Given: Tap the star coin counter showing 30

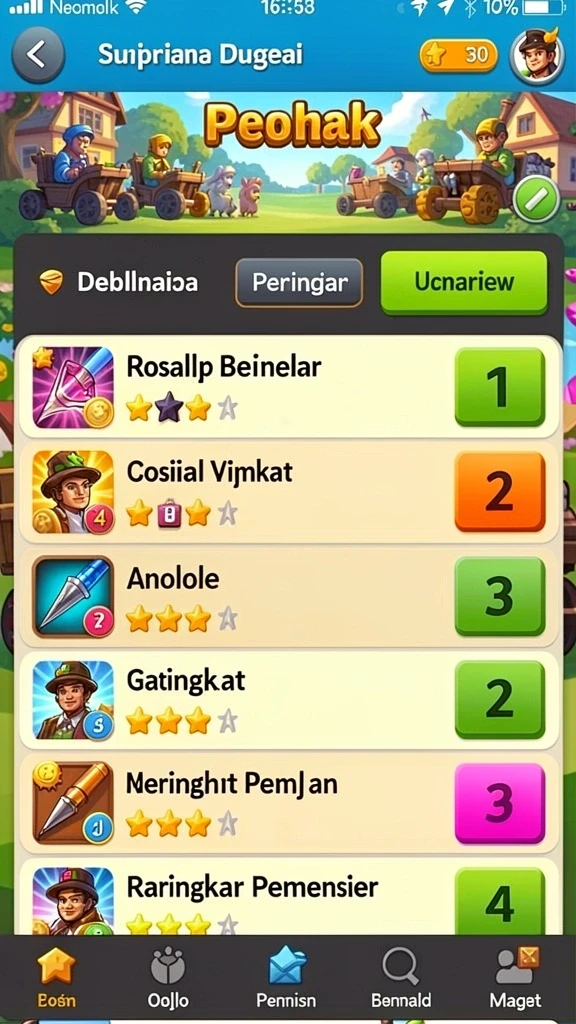Looking at the screenshot, I should coord(458,56).
